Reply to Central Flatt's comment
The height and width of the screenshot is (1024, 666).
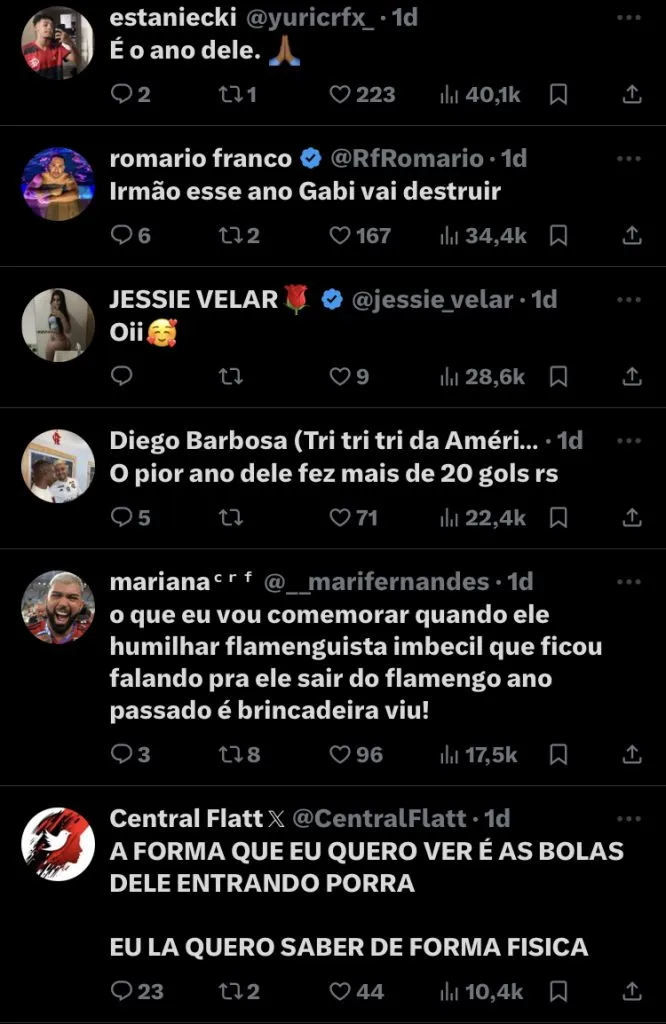click(x=121, y=991)
